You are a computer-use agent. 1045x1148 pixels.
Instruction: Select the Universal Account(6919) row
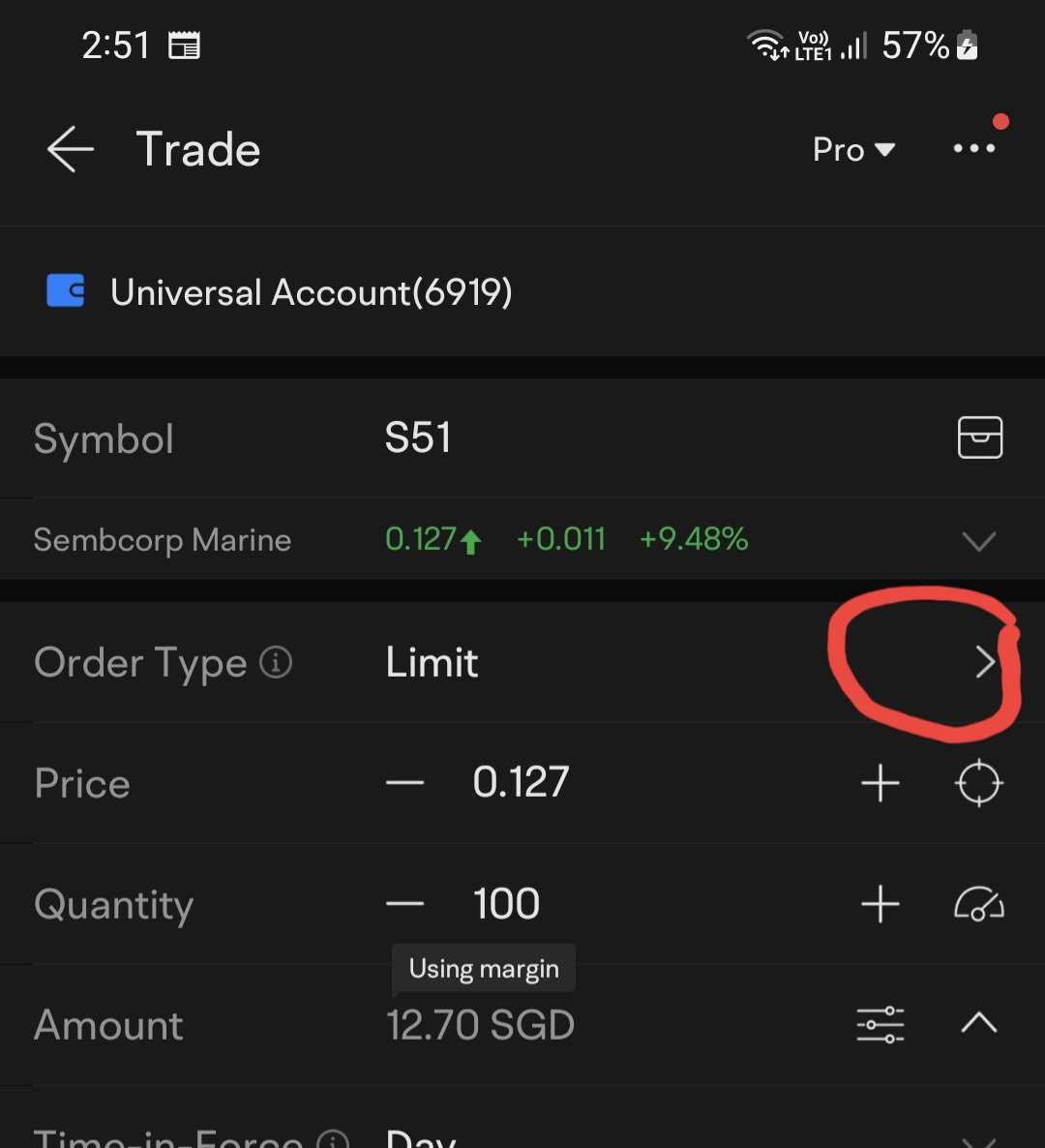[310, 292]
